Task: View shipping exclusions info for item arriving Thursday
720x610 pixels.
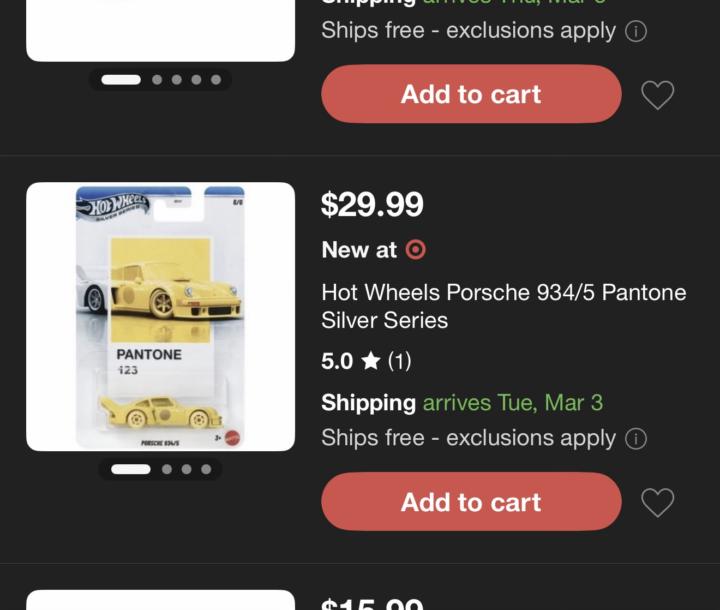Action: (636, 31)
